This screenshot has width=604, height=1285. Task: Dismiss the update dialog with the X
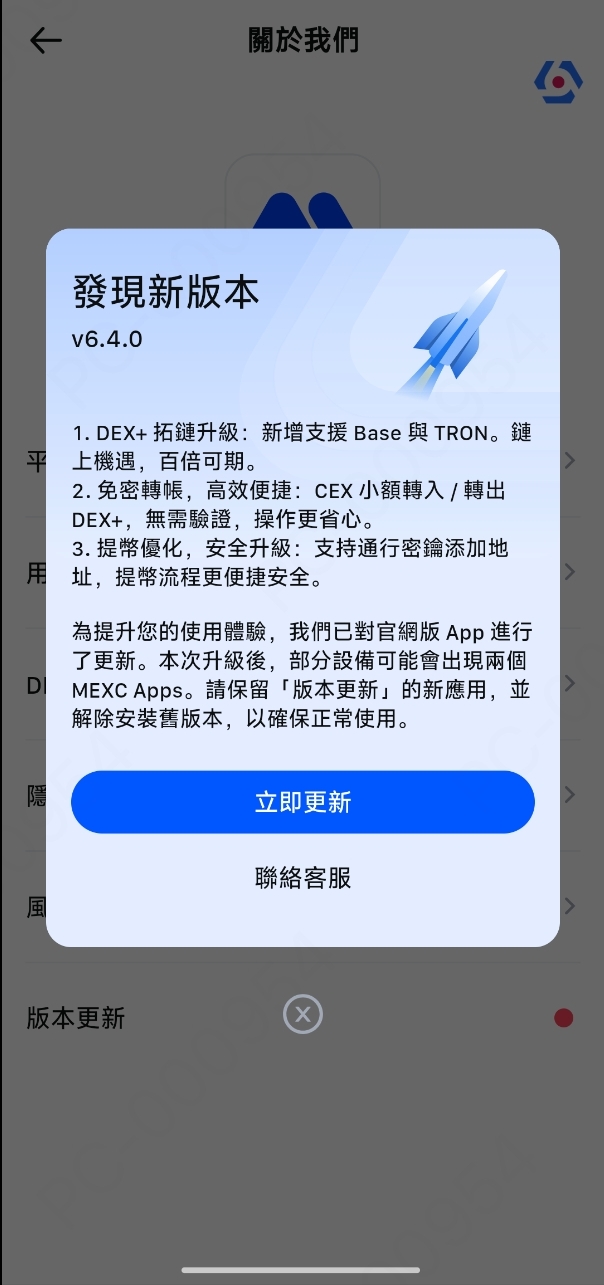click(x=302, y=1015)
